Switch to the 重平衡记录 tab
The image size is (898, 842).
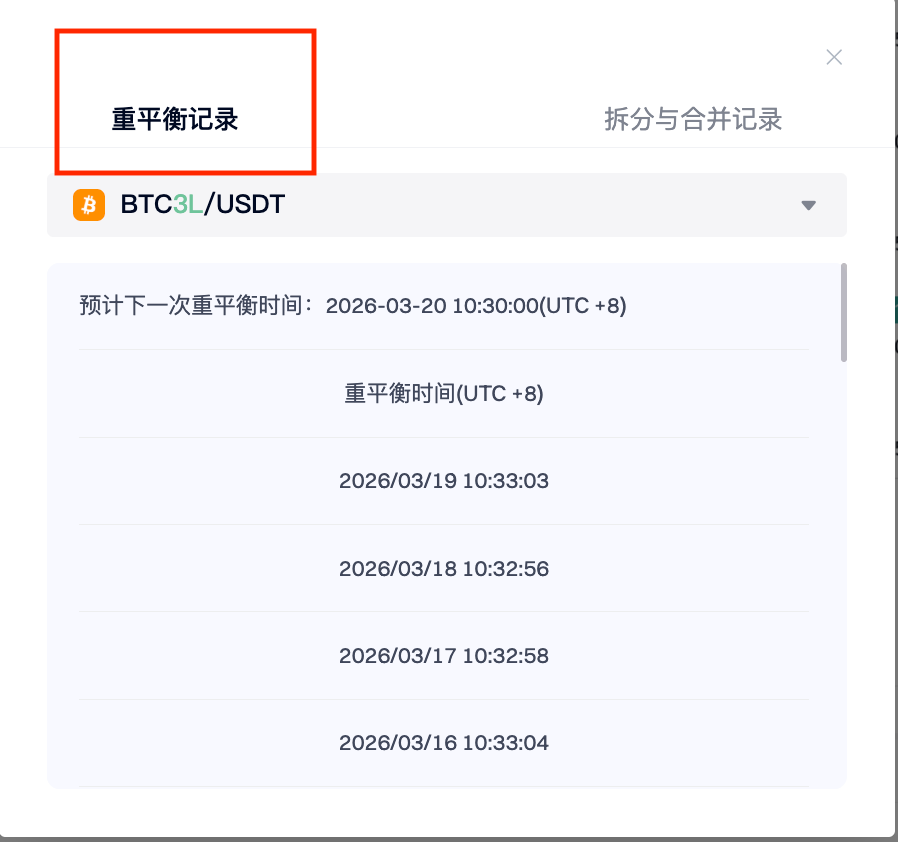coord(175,120)
